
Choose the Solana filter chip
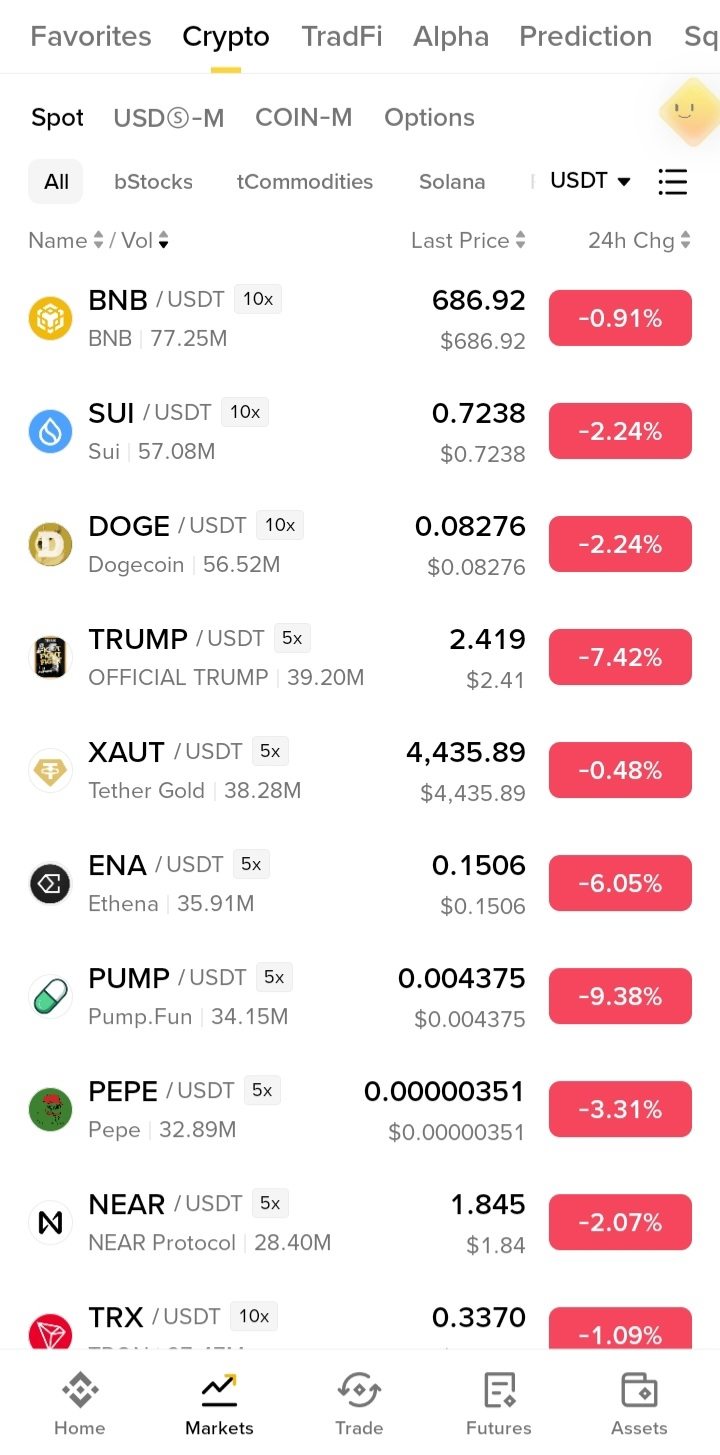452,182
